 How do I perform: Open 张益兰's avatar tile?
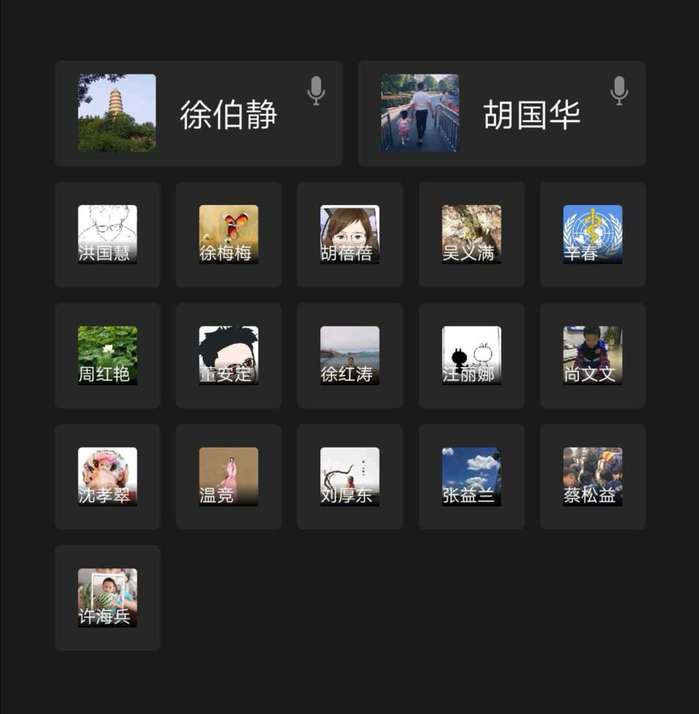(x=471, y=476)
